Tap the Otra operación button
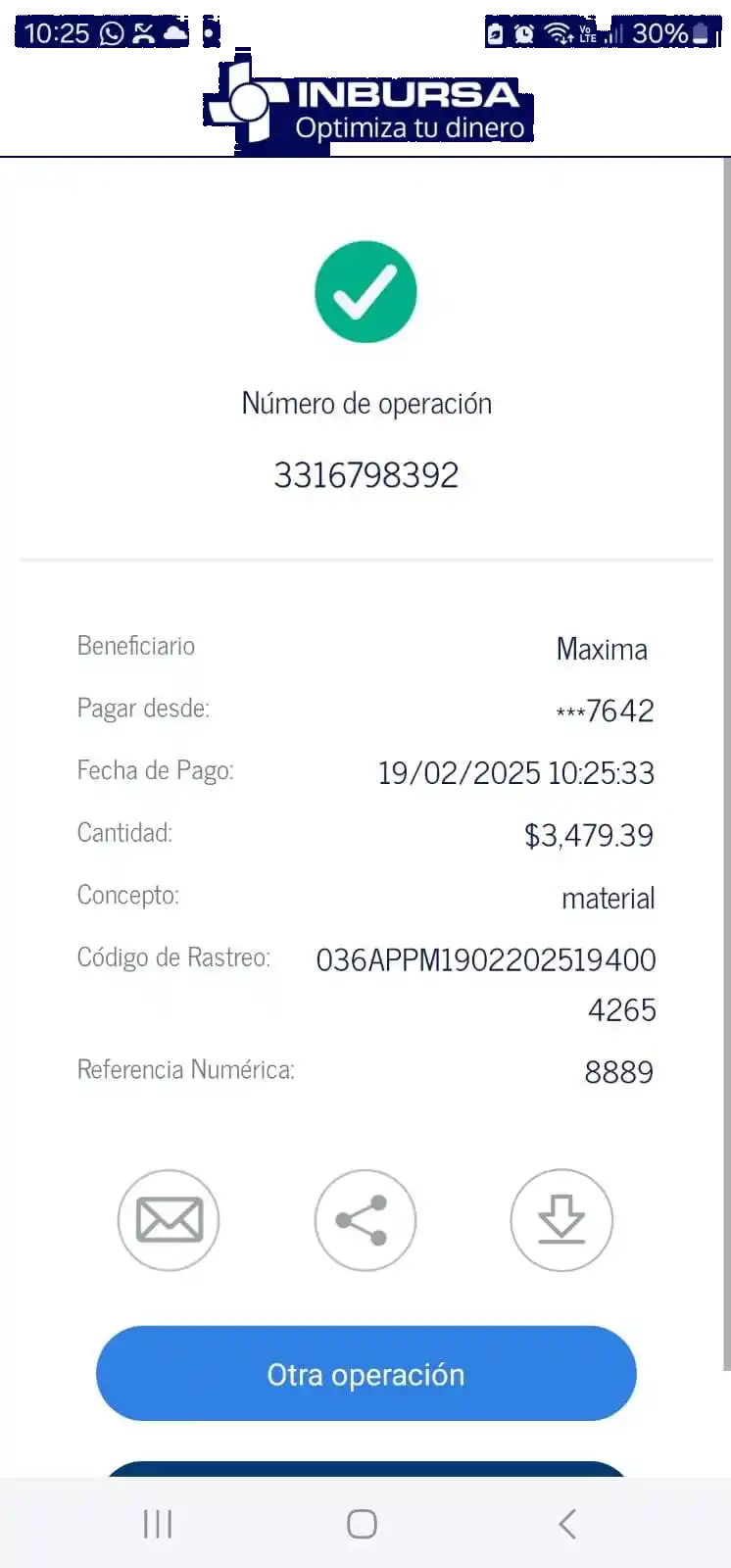Viewport: 731px width, 1568px height. point(365,1374)
